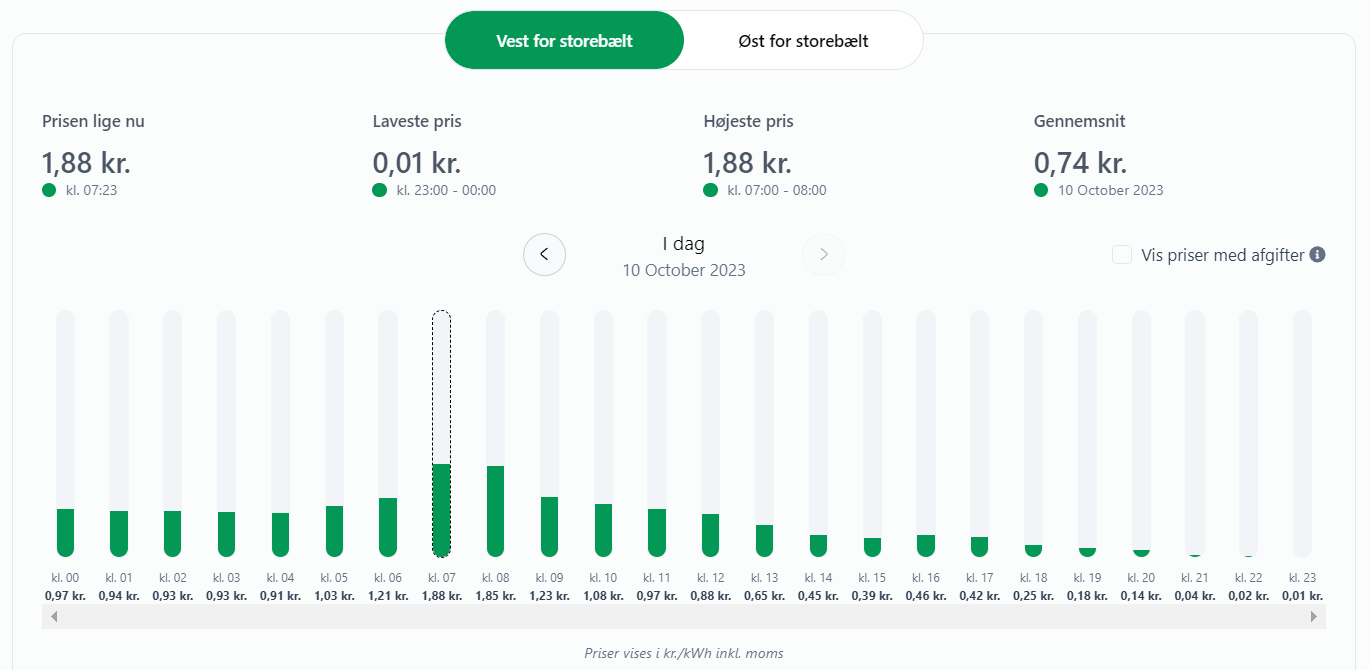Tap the scrollbar's right arrow
Image resolution: width=1369 pixels, height=670 pixels.
1314,617
